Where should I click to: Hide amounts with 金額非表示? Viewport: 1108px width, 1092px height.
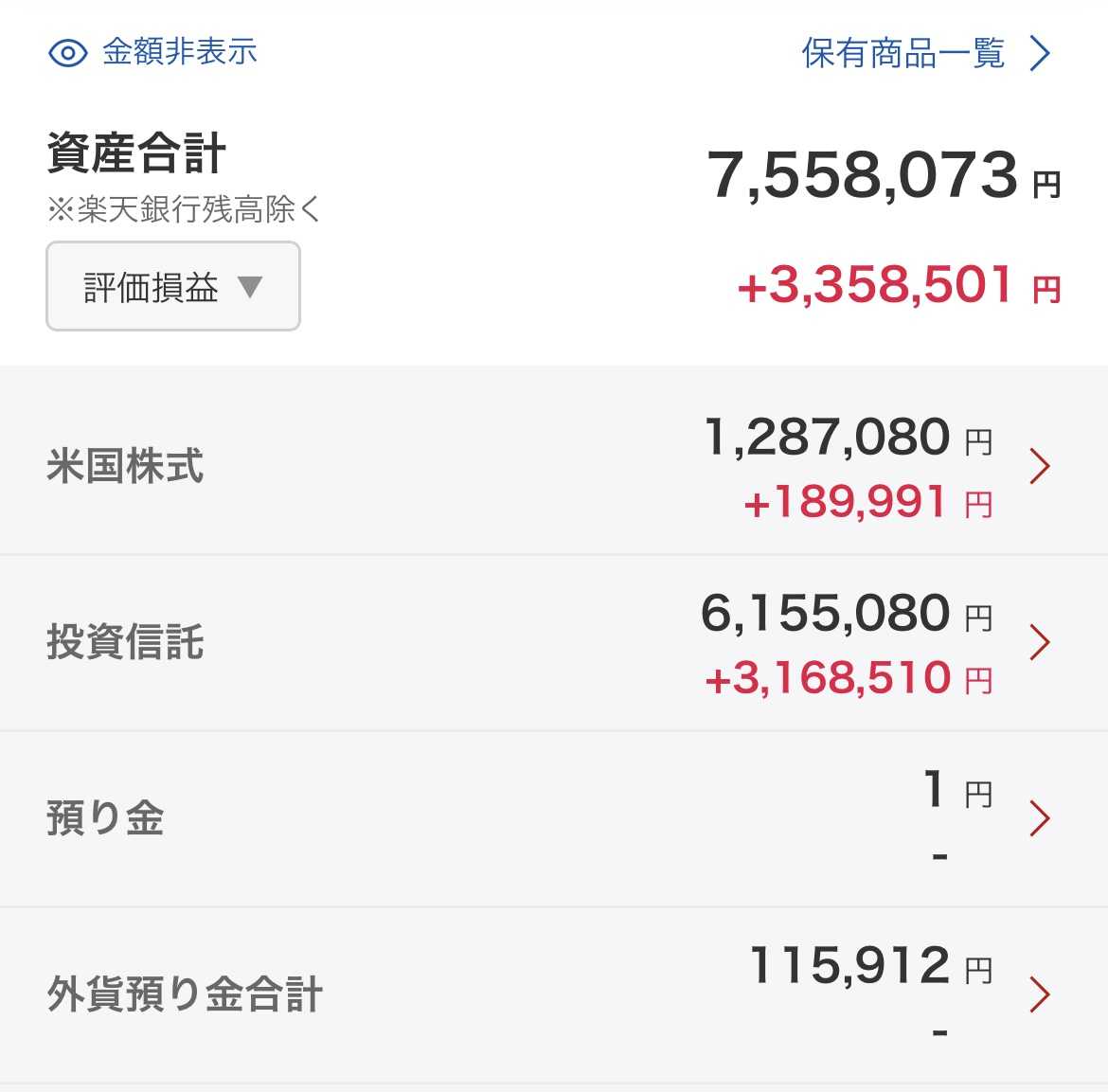coord(153,52)
